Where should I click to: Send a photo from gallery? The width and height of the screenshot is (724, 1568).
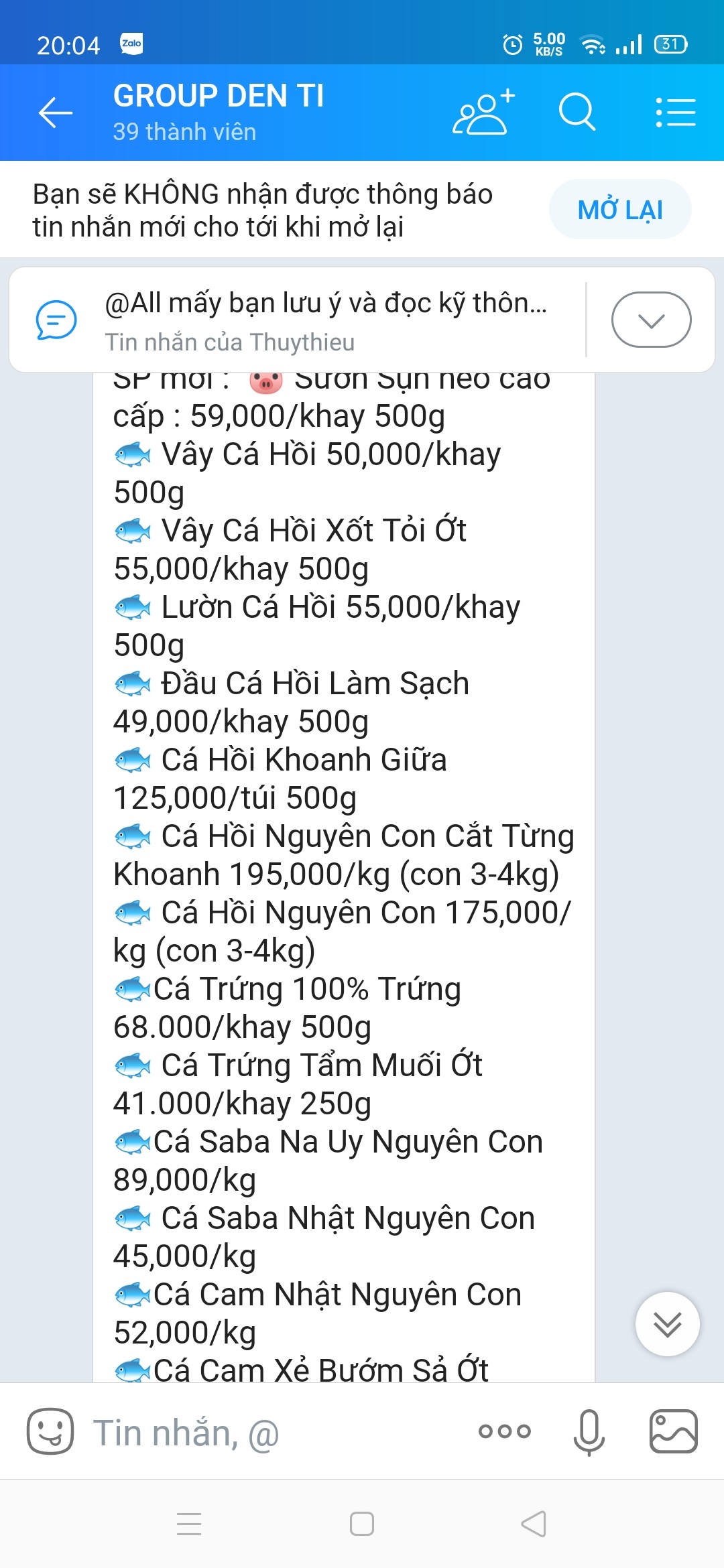tap(673, 1431)
